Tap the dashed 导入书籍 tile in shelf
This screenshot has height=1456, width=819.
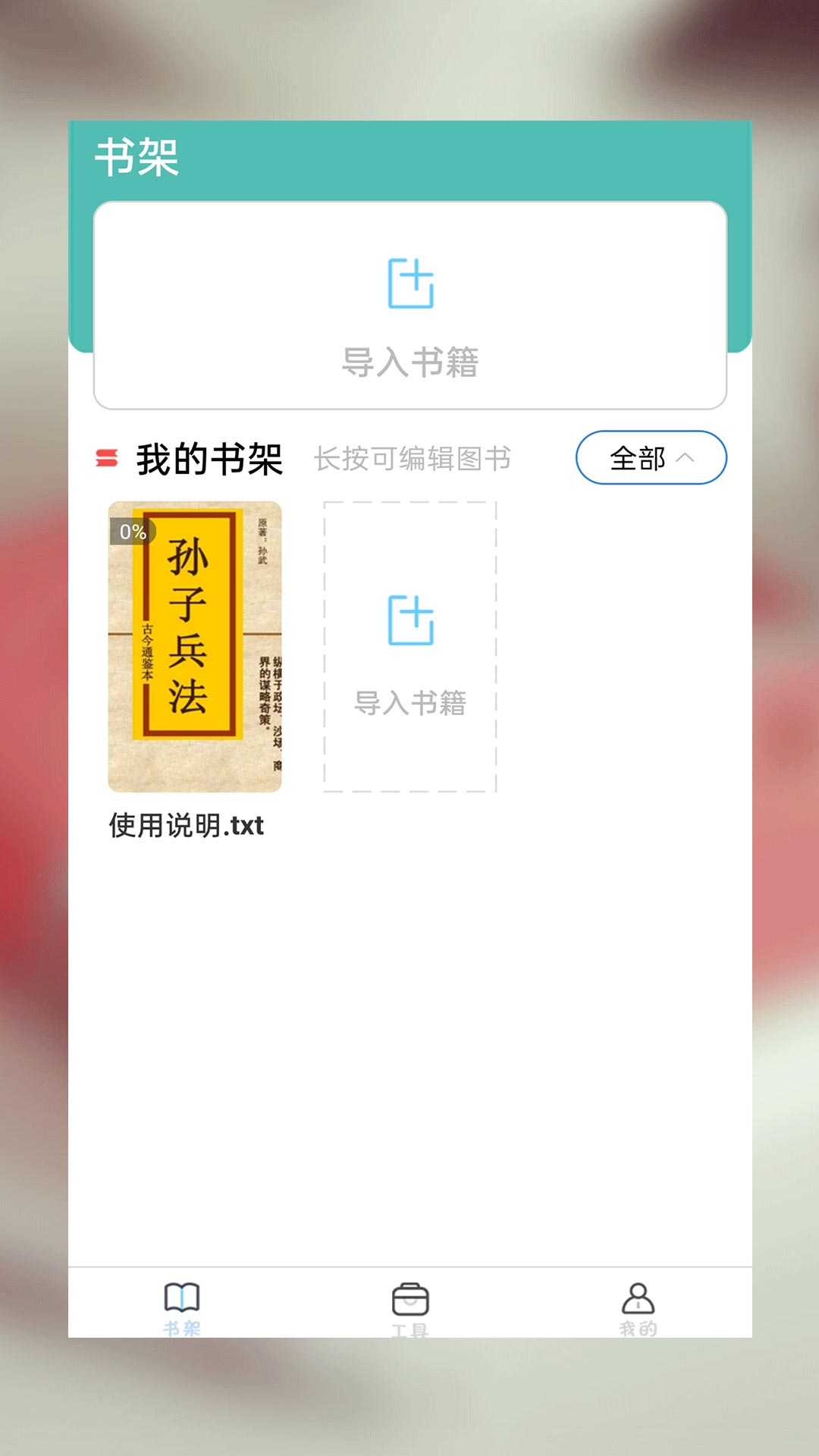[409, 647]
